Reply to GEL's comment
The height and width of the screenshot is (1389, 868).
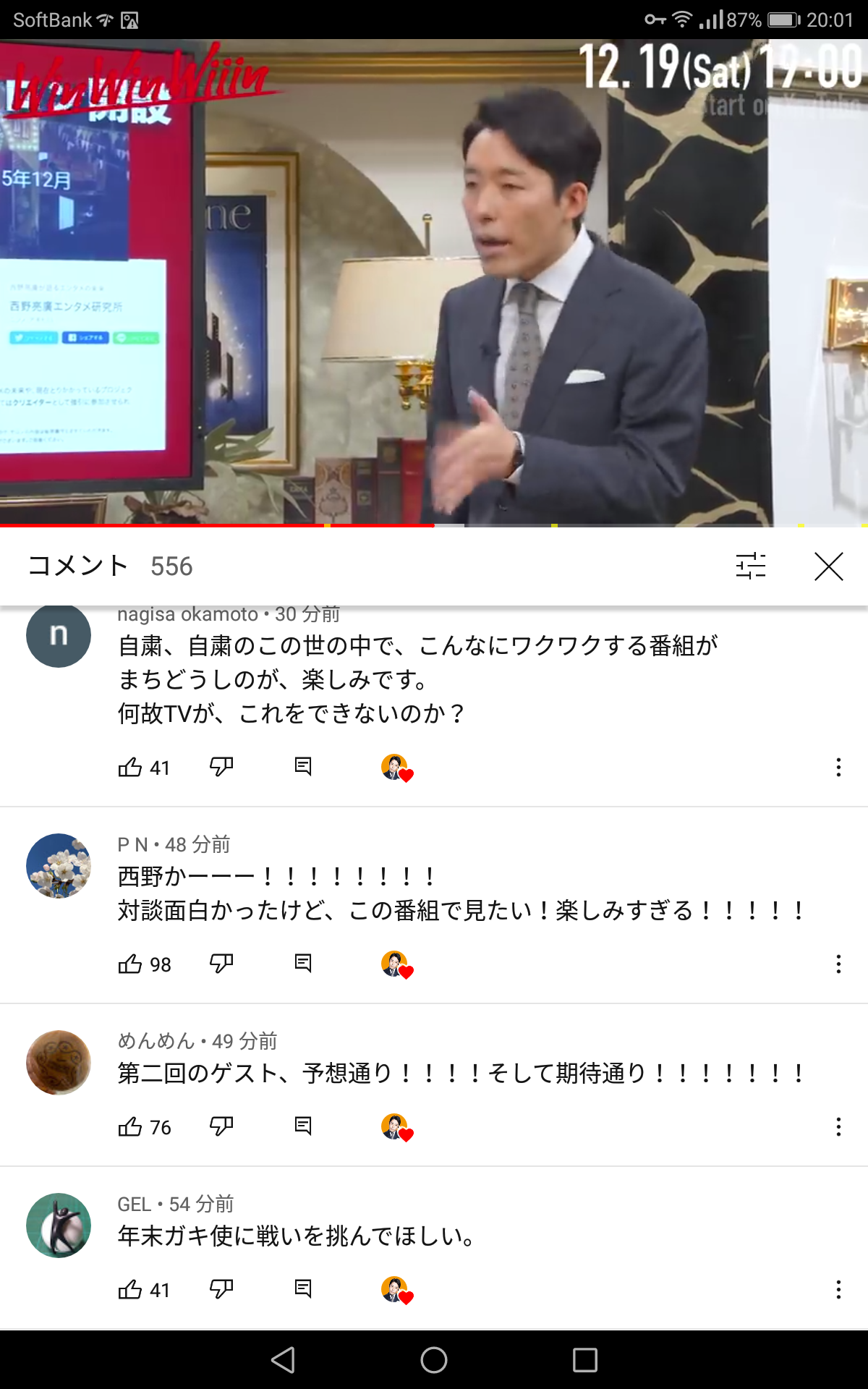(x=303, y=1289)
